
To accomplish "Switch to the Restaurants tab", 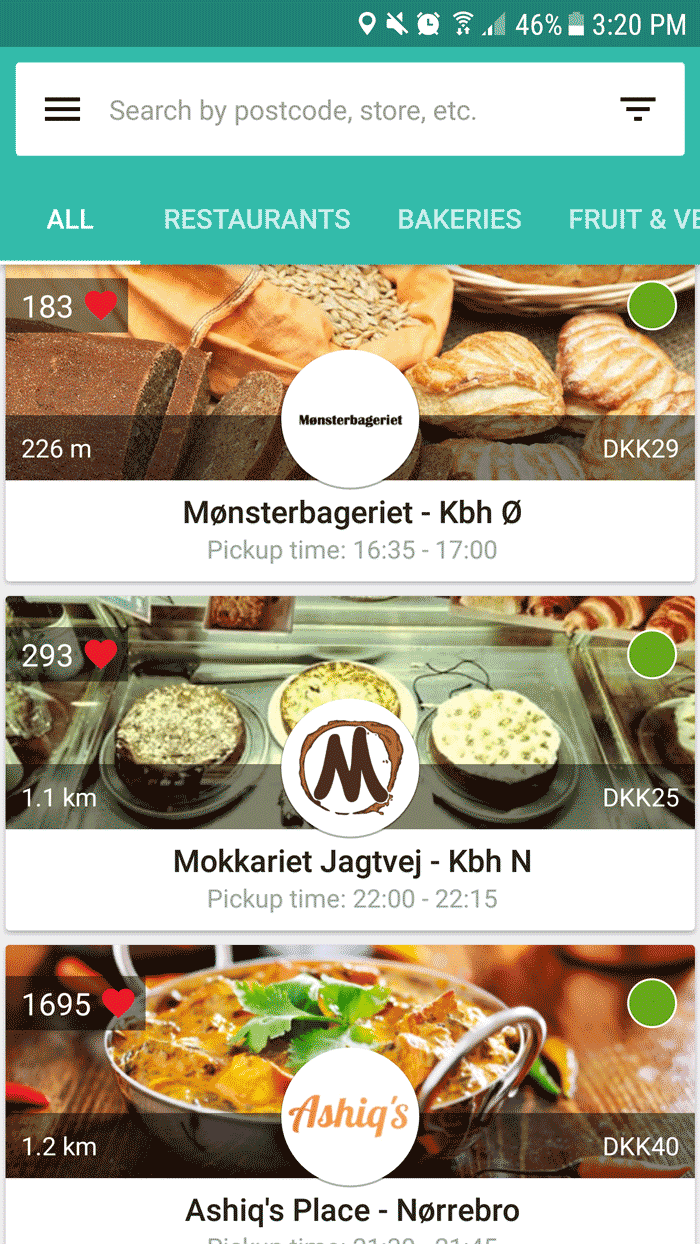I will tap(257, 220).
